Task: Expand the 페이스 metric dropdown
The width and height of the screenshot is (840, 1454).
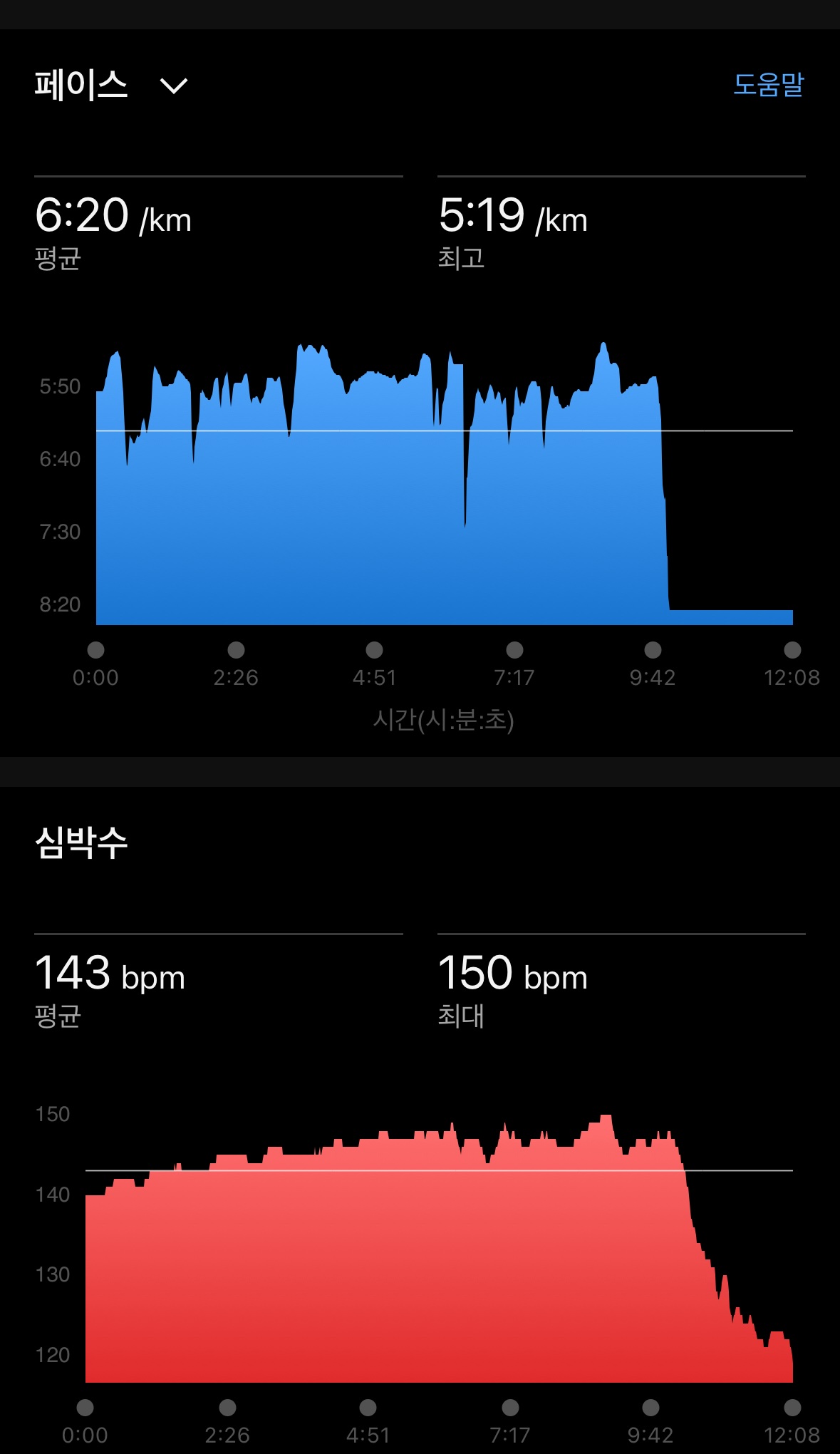Action: [173, 86]
